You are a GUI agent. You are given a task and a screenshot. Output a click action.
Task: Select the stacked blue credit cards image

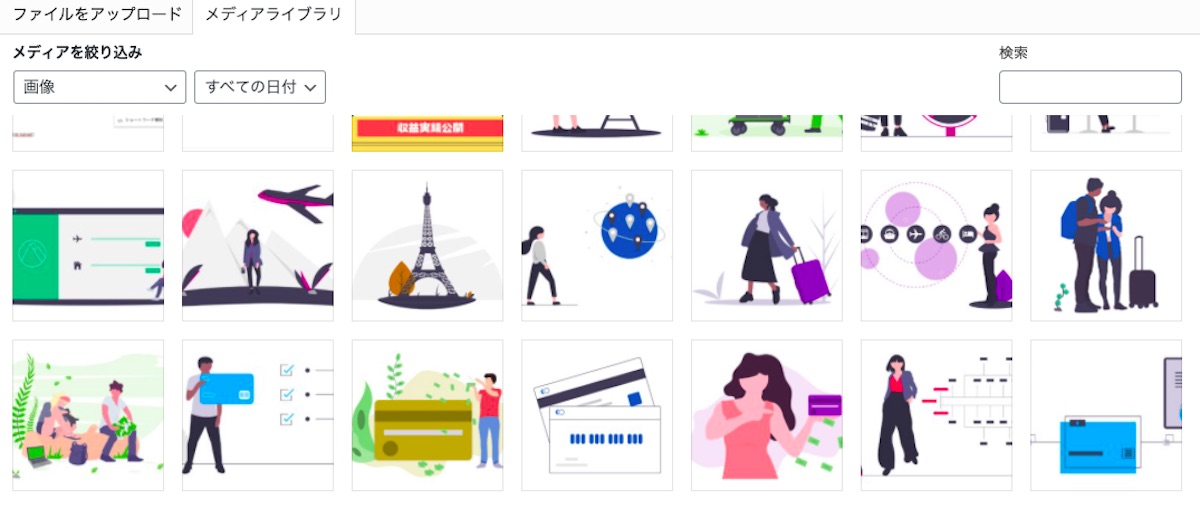[x=597, y=415]
